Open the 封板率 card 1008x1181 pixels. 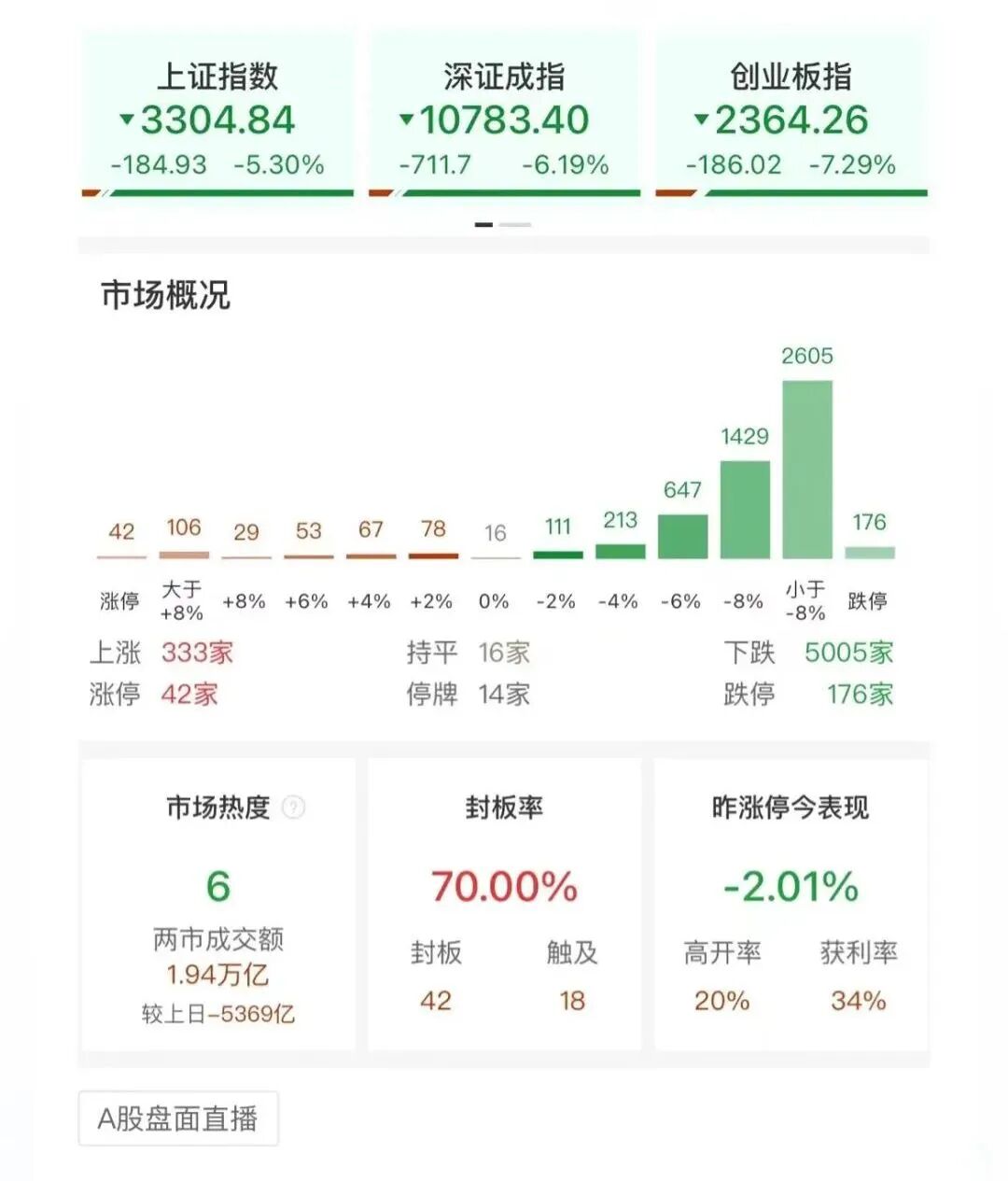click(504, 905)
